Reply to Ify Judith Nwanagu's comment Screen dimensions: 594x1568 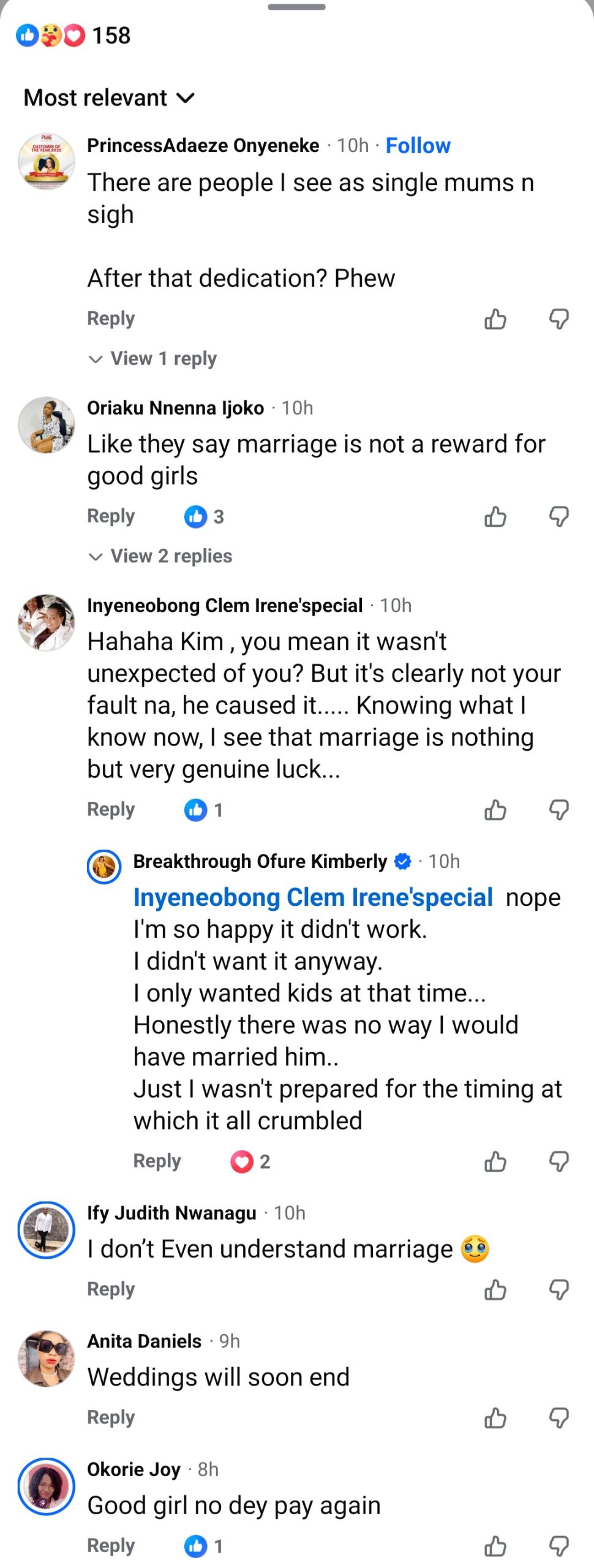111,1289
